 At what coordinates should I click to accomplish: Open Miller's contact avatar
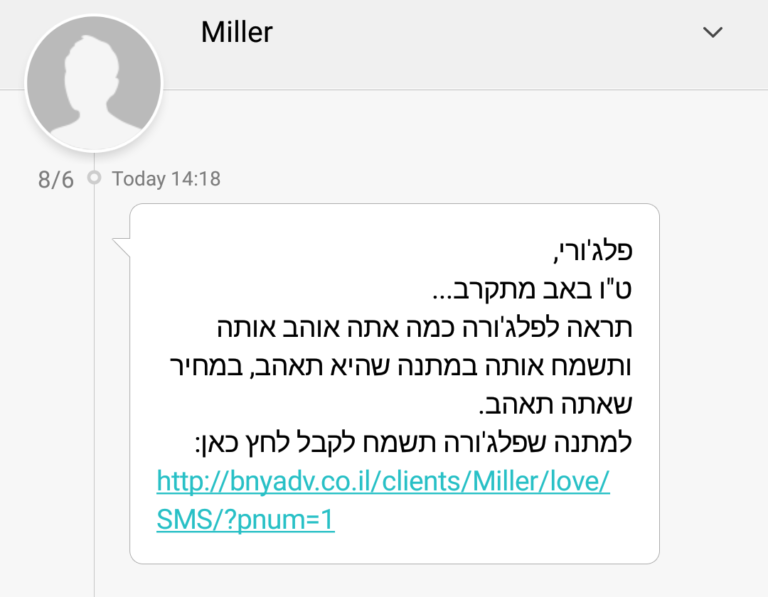(x=93, y=82)
